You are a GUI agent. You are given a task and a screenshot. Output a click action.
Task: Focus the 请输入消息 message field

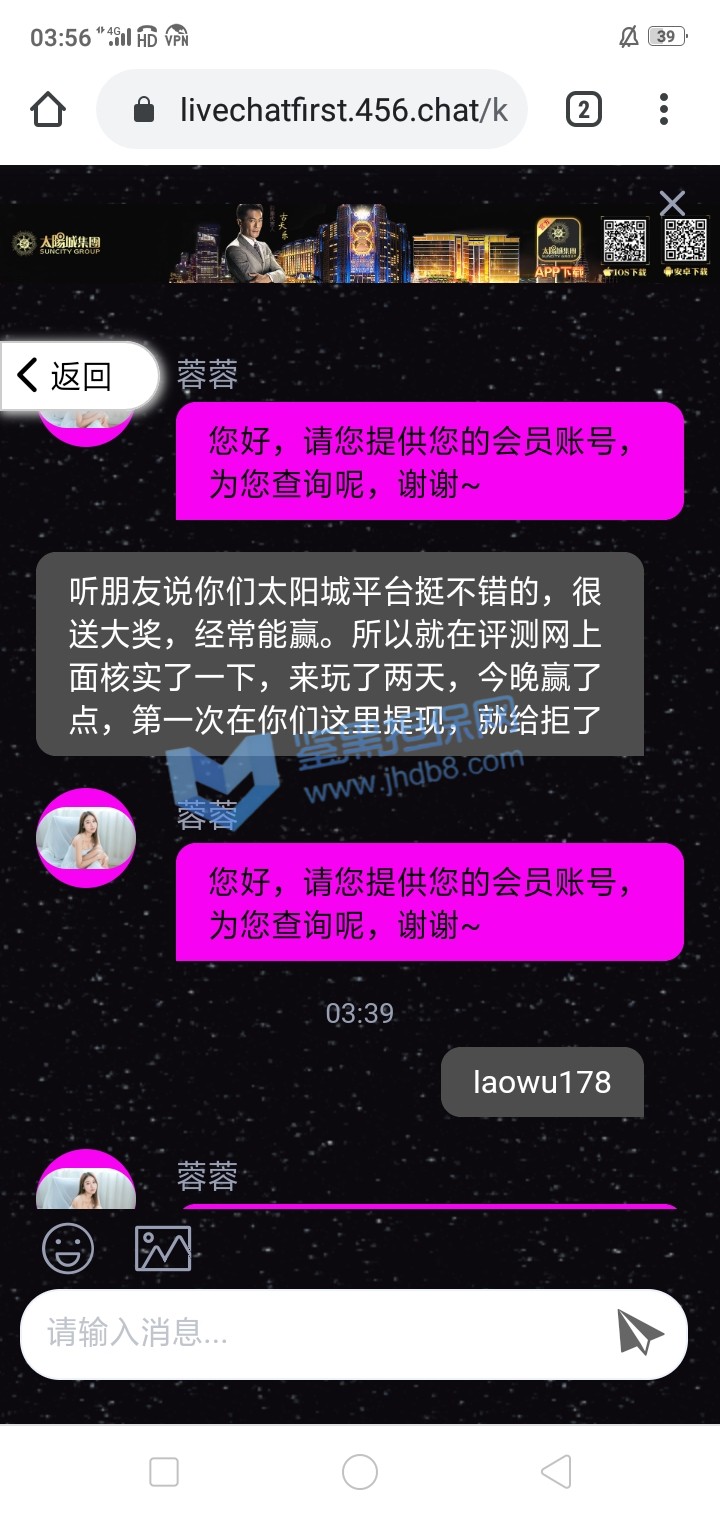320,1333
